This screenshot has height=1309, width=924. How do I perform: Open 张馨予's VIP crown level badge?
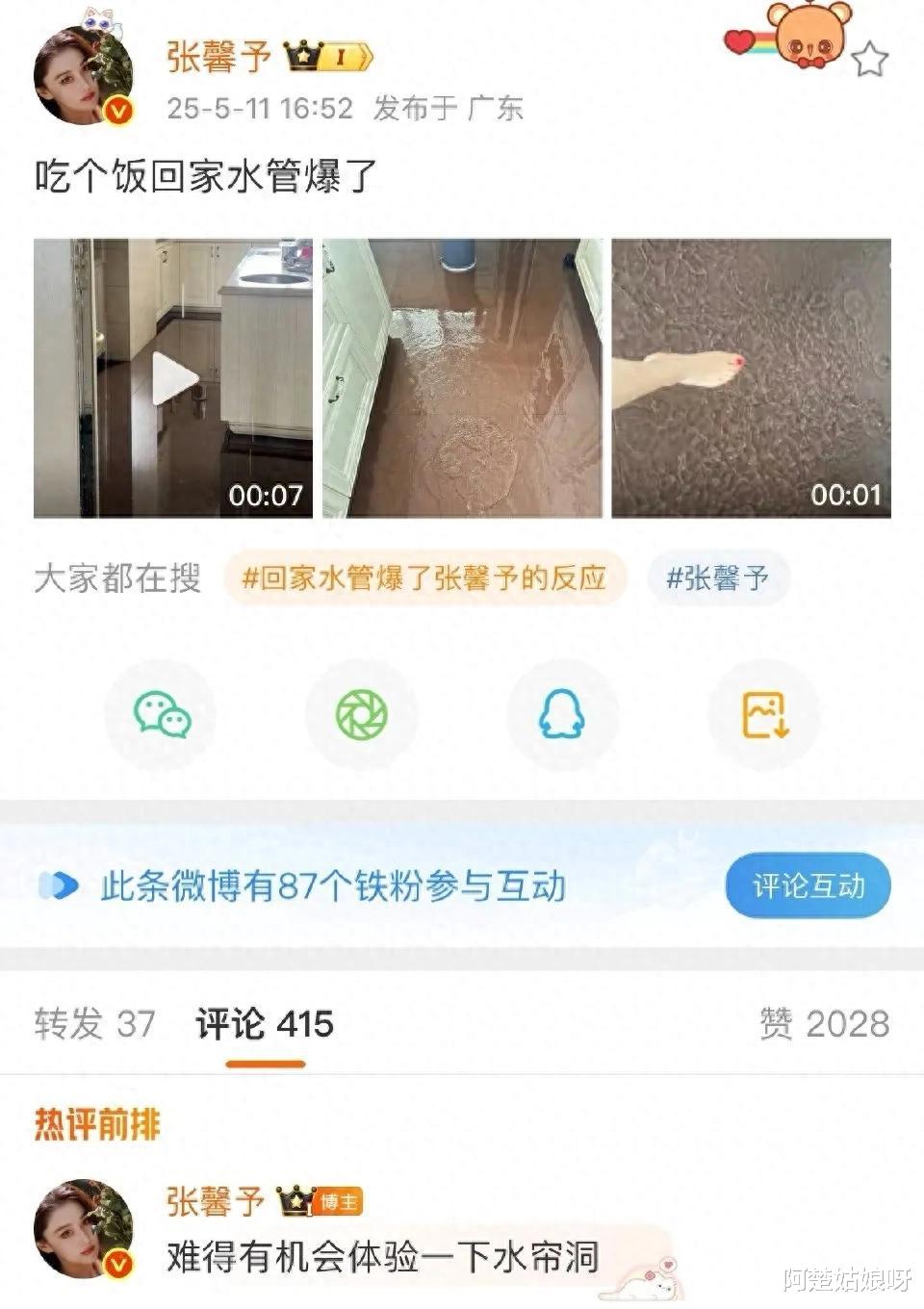pyautogui.click(x=327, y=56)
